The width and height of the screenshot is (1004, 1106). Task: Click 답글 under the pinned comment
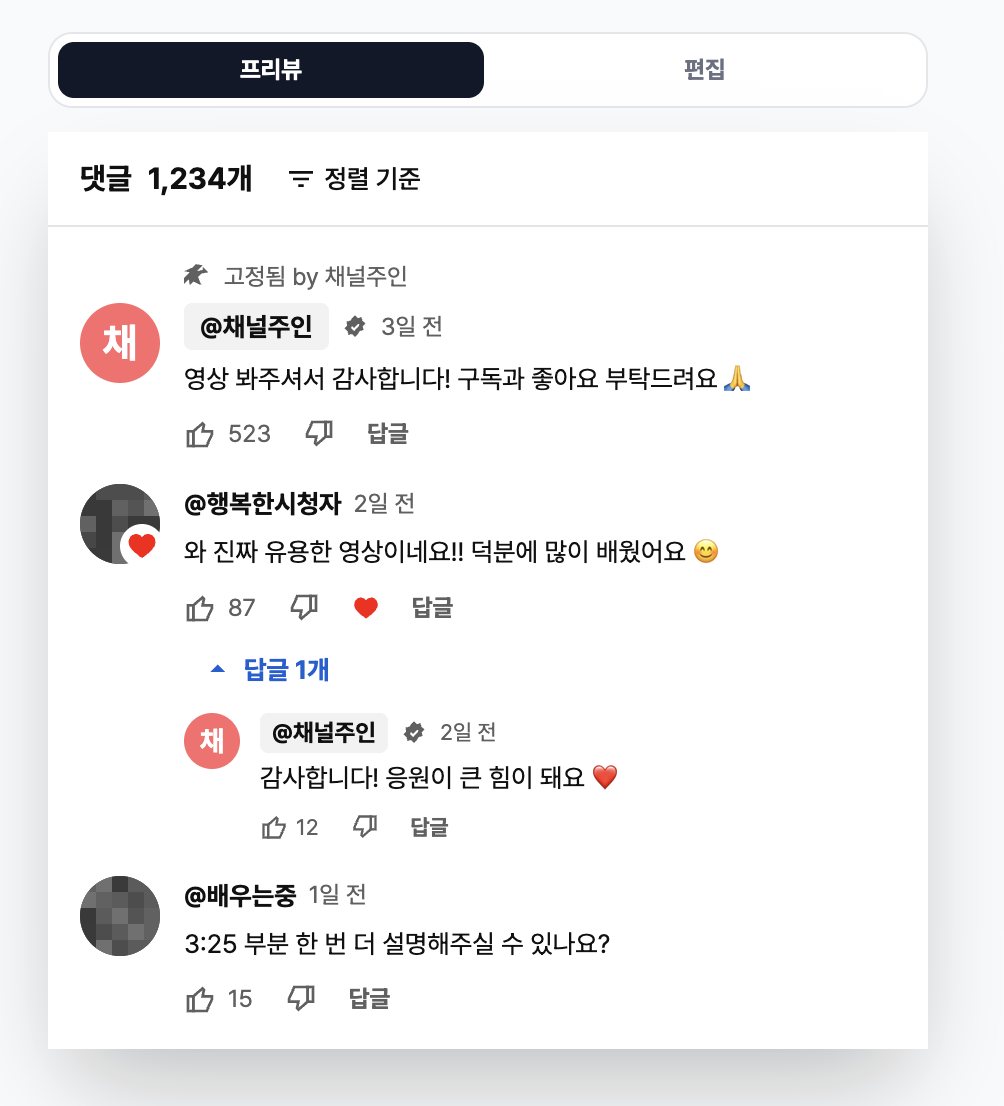(387, 433)
